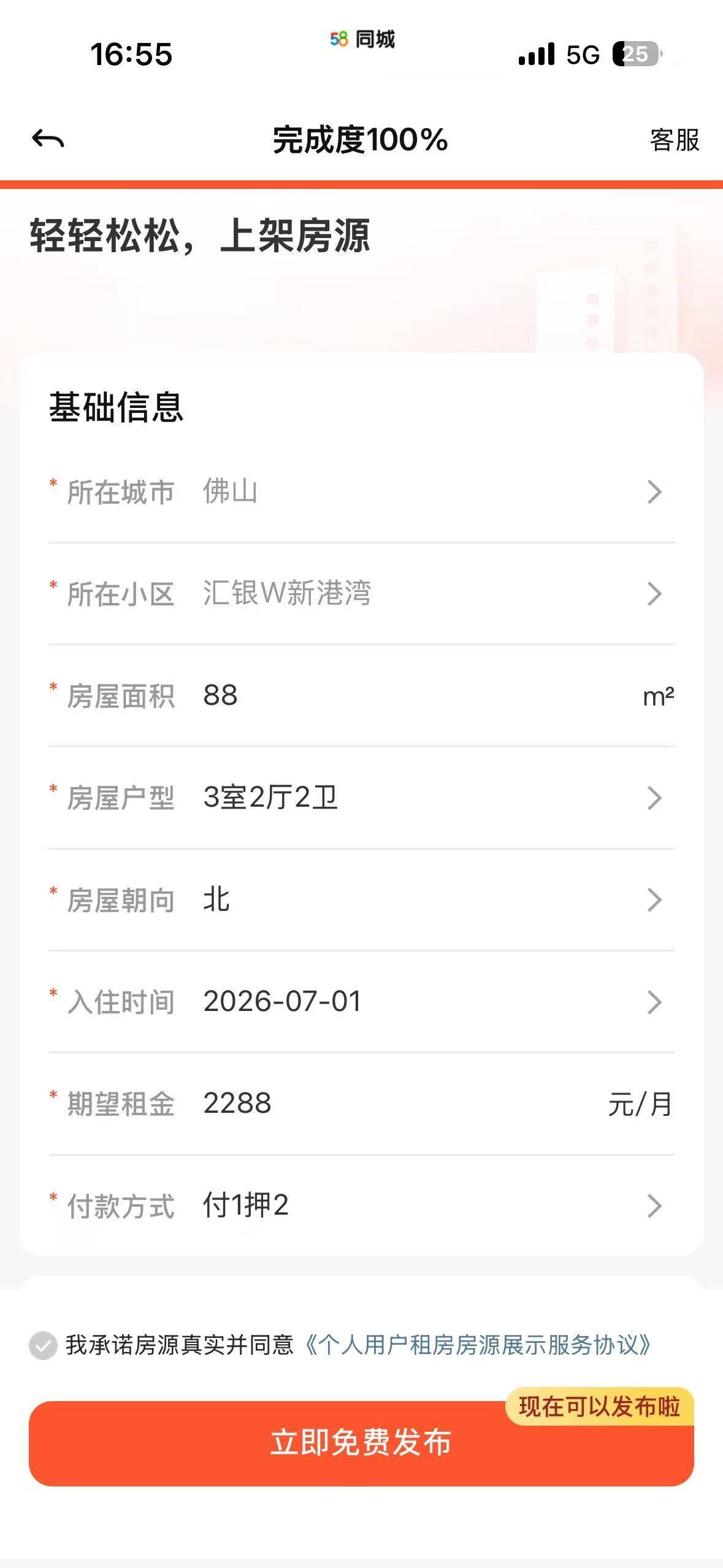
Task: Edit the 房屋面积 area field
Action: pos(362,696)
